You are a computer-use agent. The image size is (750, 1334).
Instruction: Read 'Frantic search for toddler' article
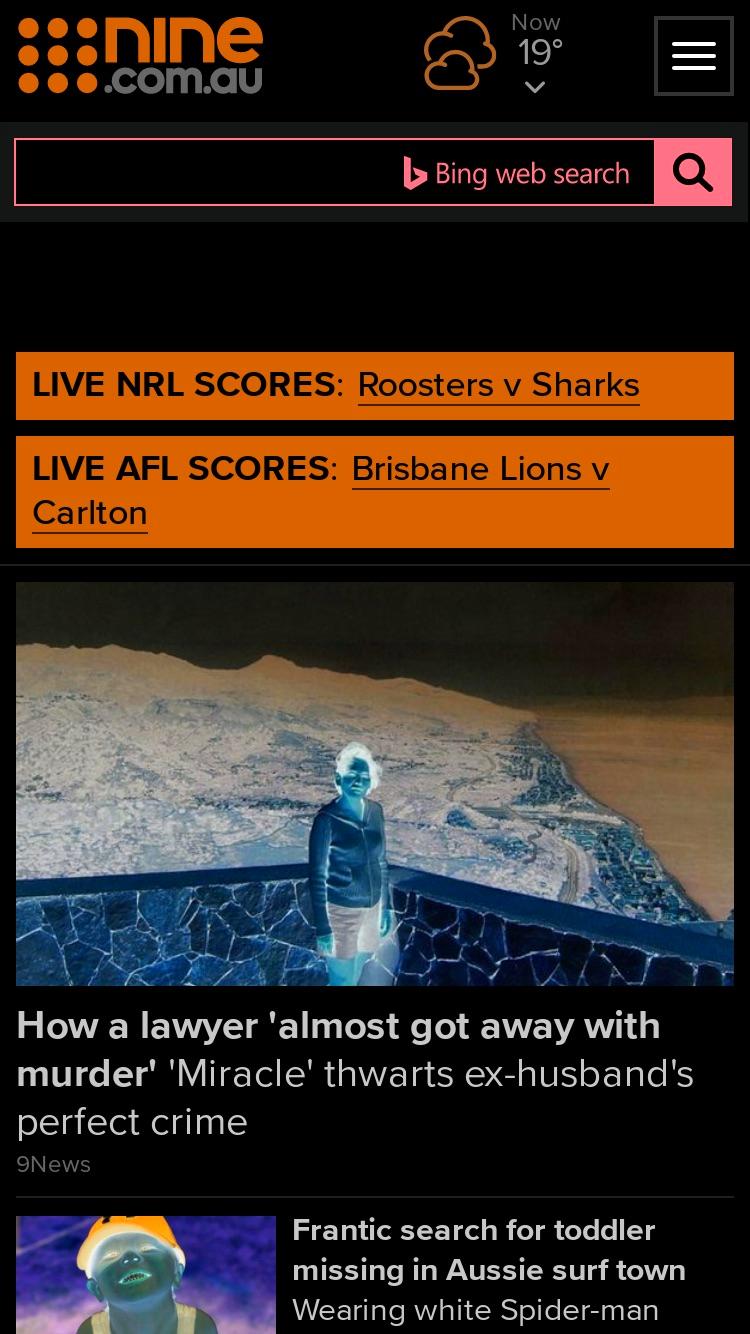[x=490, y=1269]
